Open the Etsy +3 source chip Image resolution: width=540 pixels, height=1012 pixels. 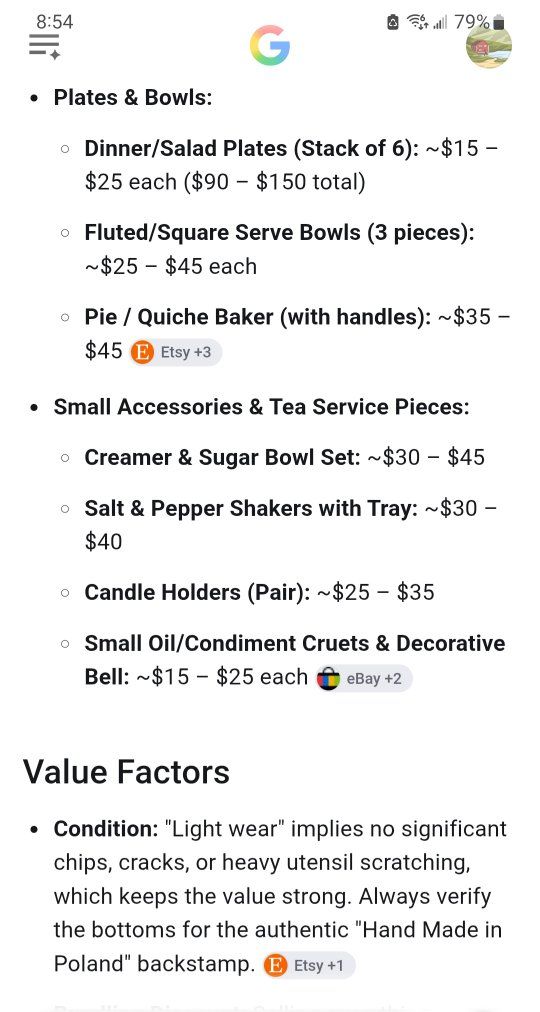point(175,352)
